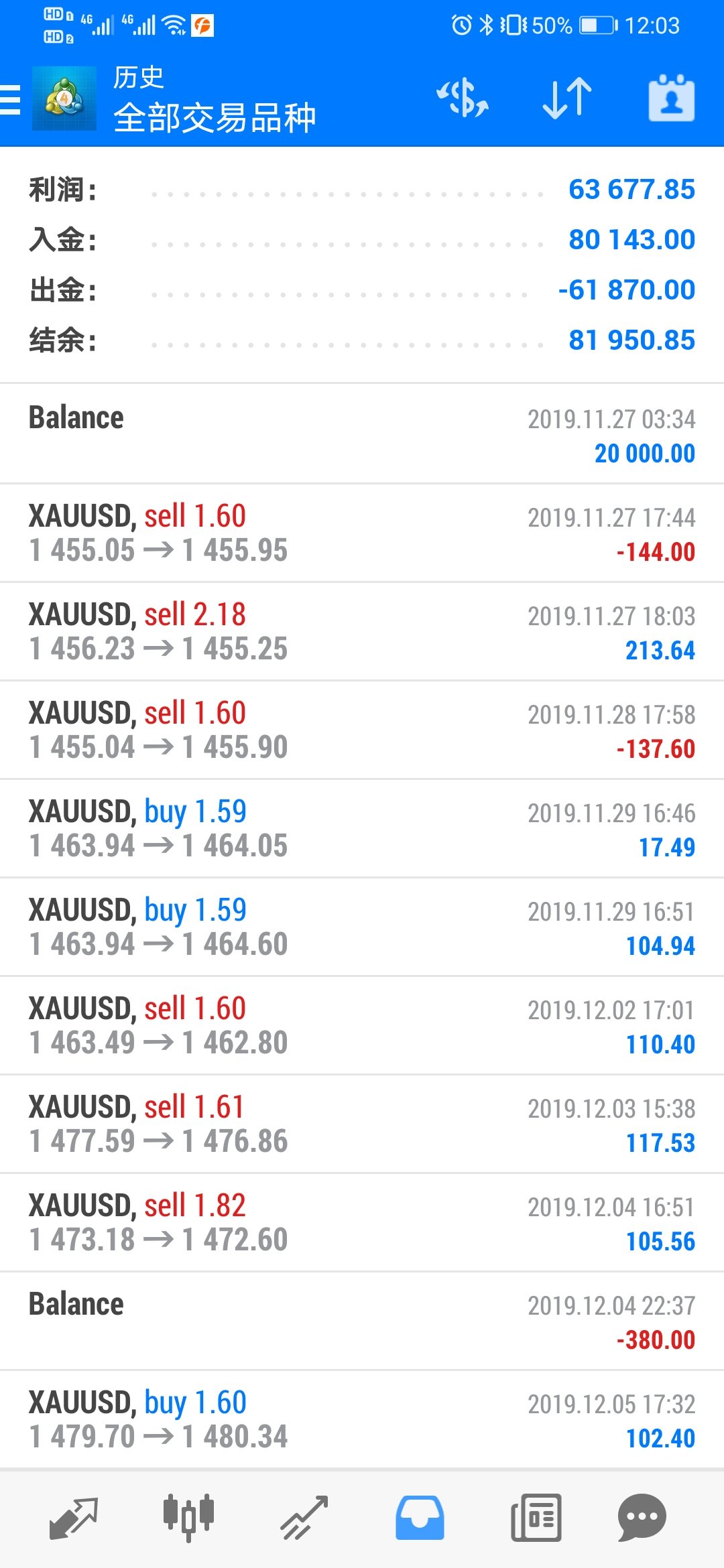The height and width of the screenshot is (1568, 724).
Task: Switch to the quotes tab
Action: pyautogui.click(x=74, y=1518)
